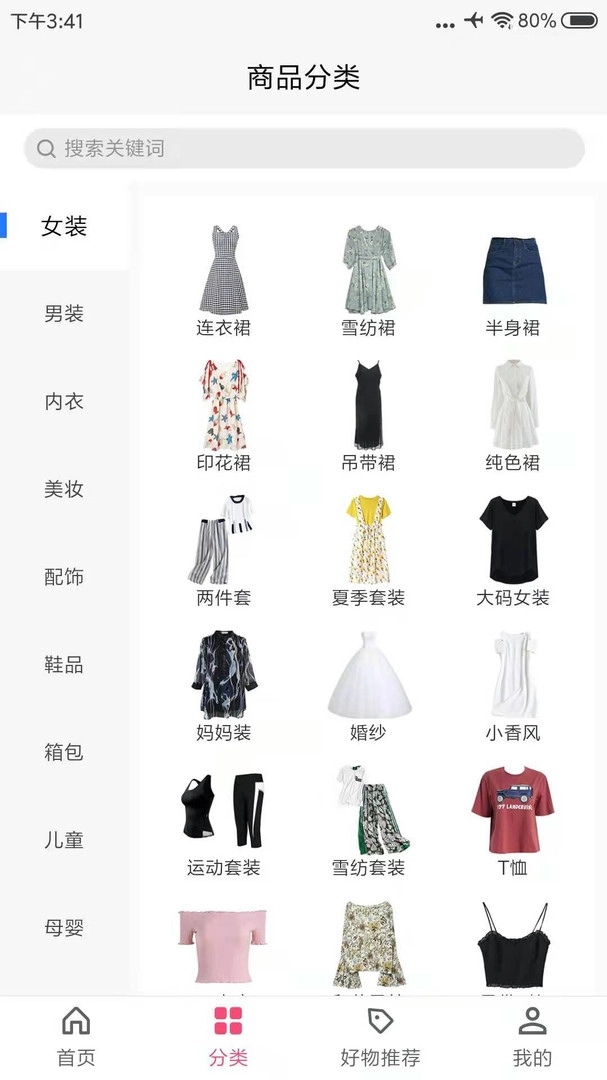Browse T恤 products
607x1080 pixels.
pyautogui.click(x=513, y=820)
